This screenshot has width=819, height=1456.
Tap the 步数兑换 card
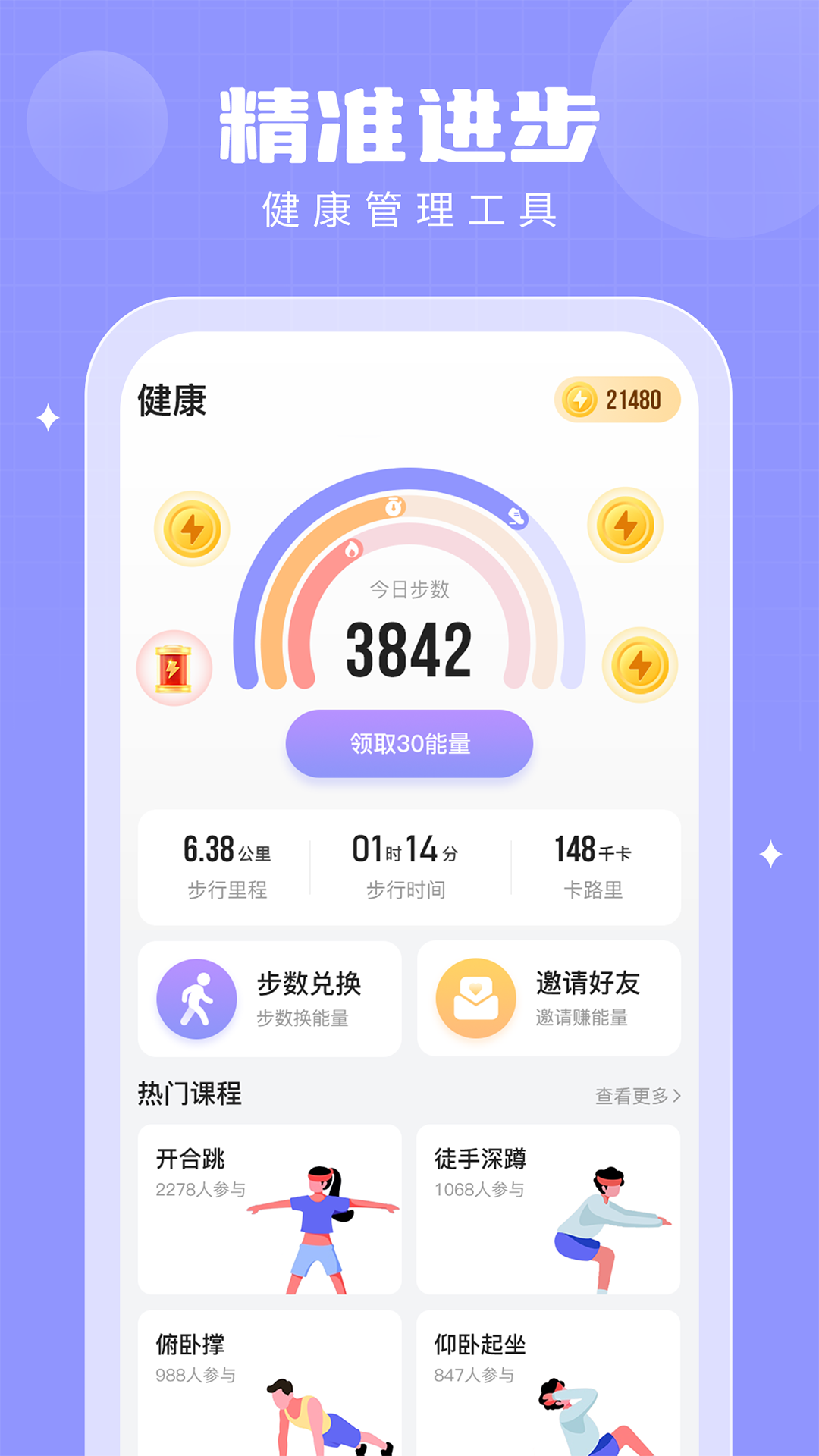click(x=269, y=997)
